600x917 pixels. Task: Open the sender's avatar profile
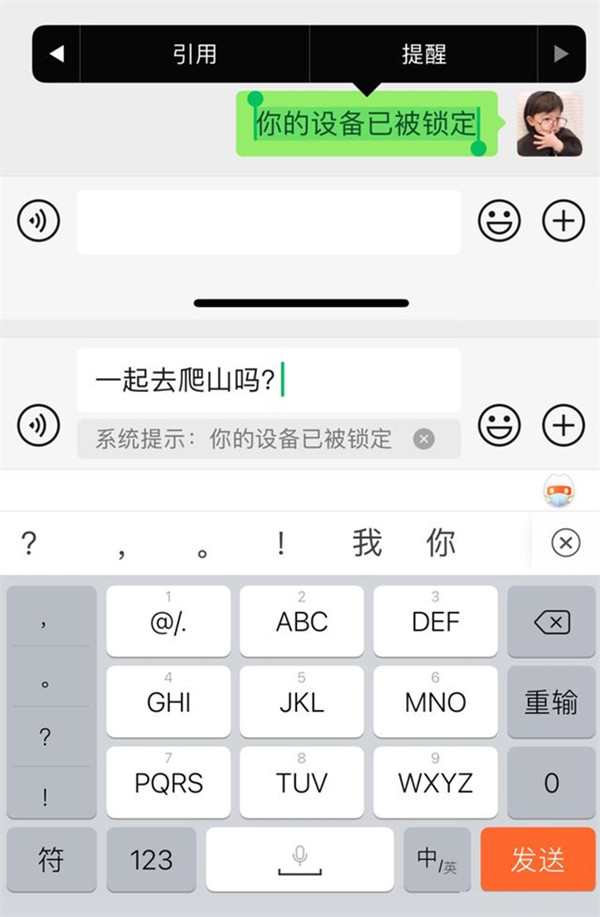coord(549,123)
